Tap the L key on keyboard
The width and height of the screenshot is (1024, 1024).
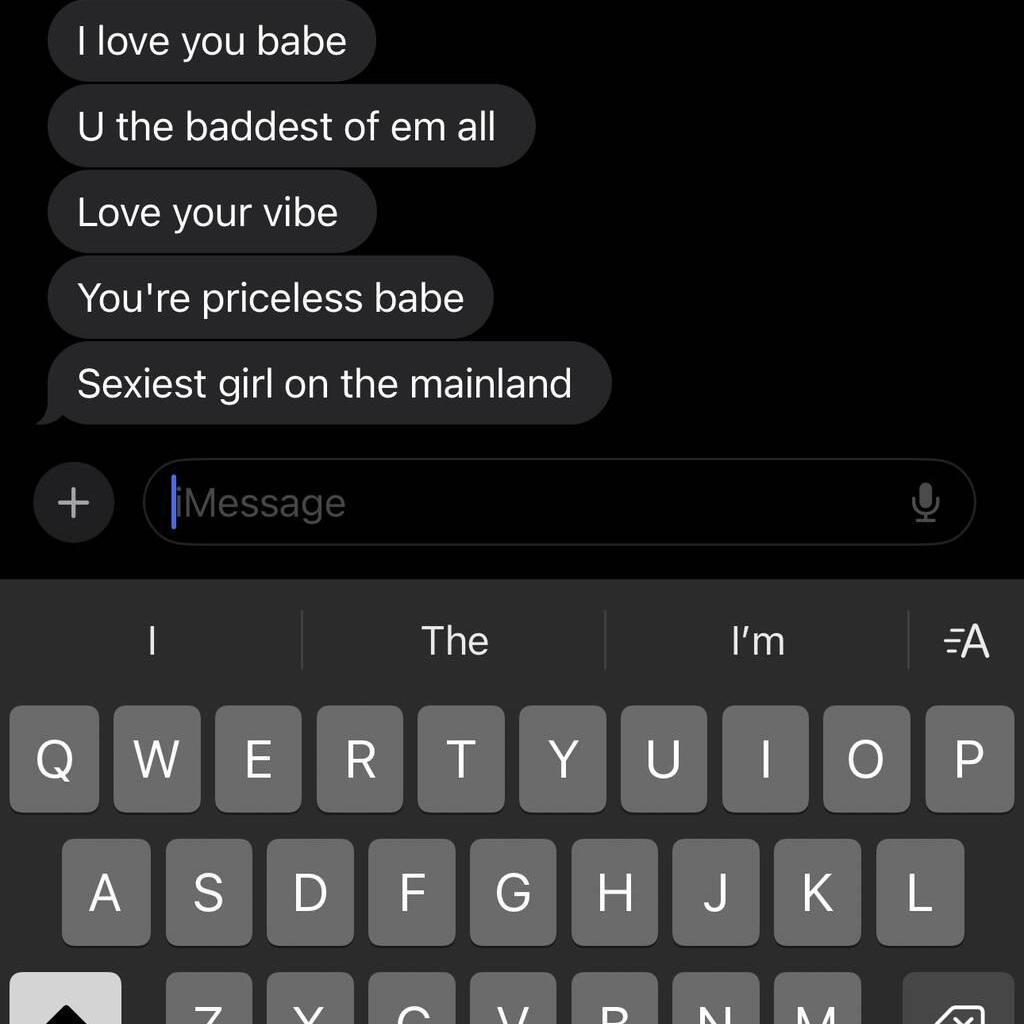click(x=919, y=892)
